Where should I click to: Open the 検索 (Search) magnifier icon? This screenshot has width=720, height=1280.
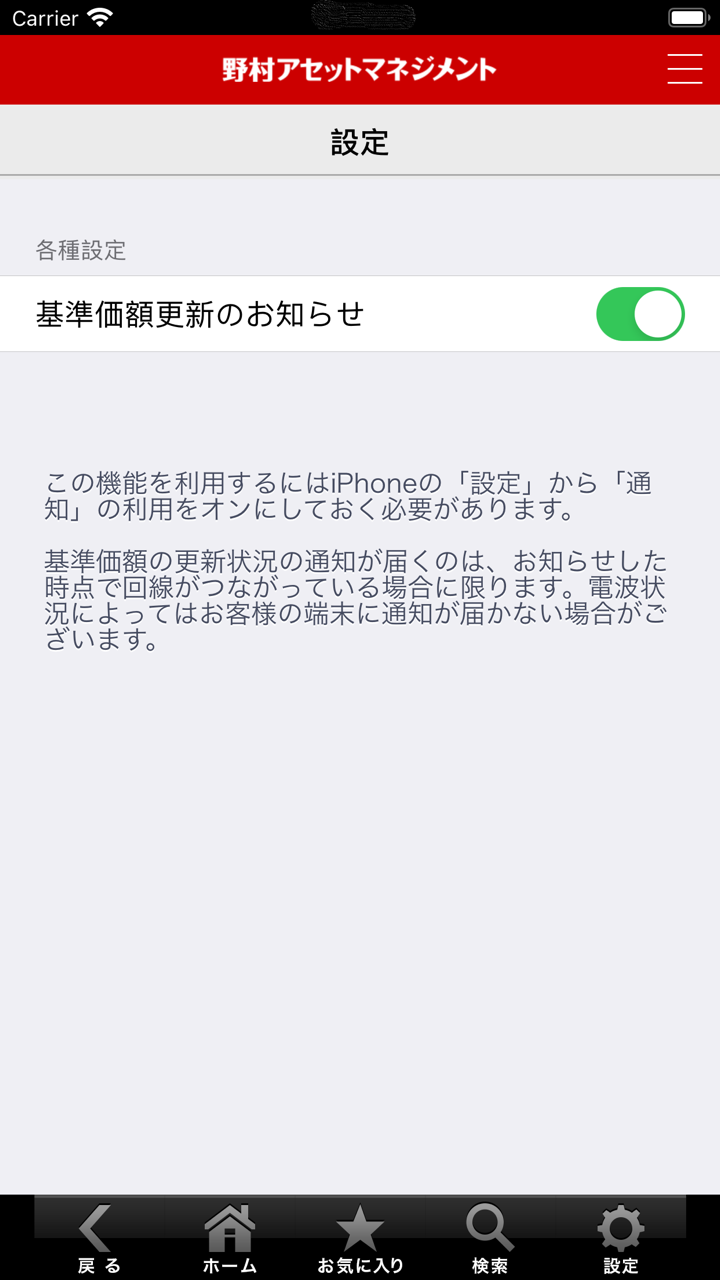(489, 1228)
